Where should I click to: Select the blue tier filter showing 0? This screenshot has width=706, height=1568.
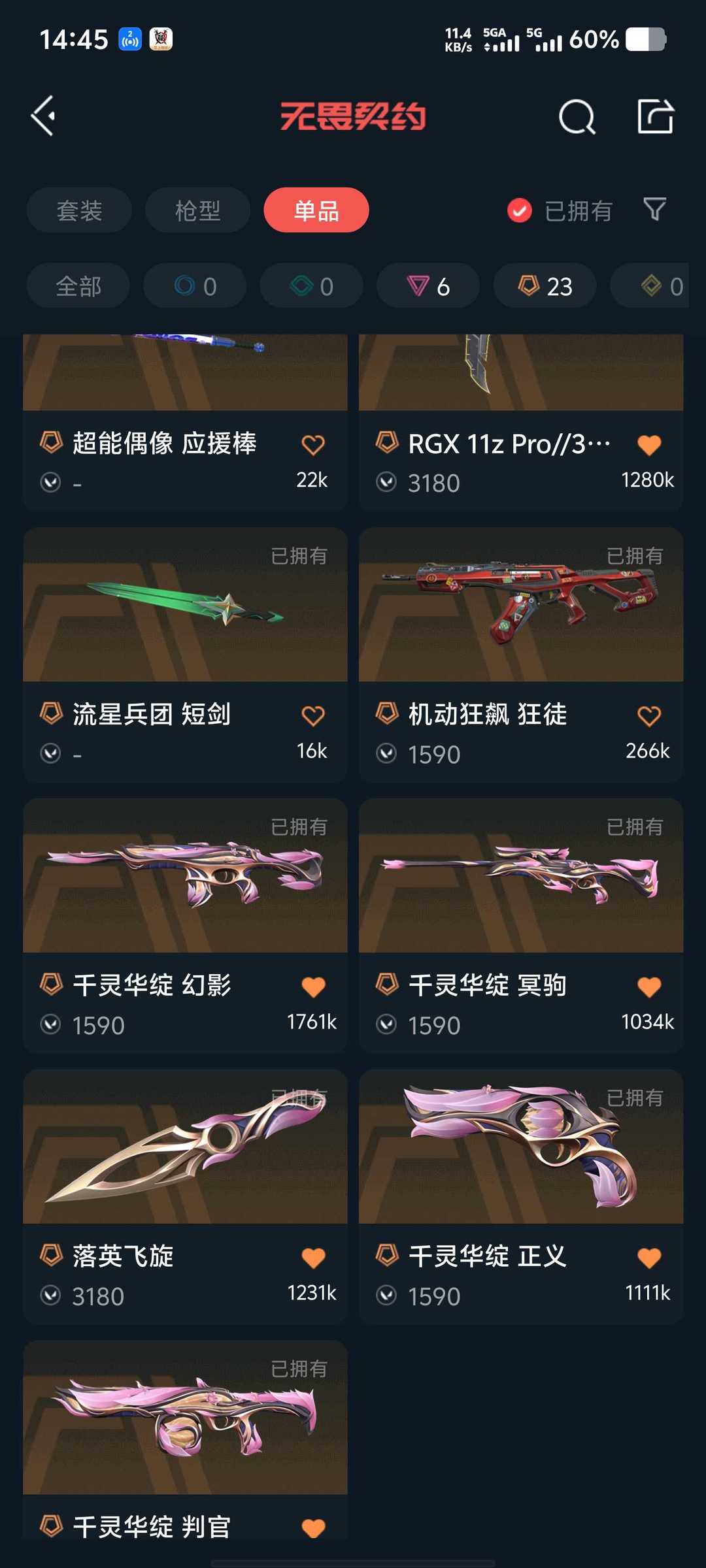(x=194, y=286)
